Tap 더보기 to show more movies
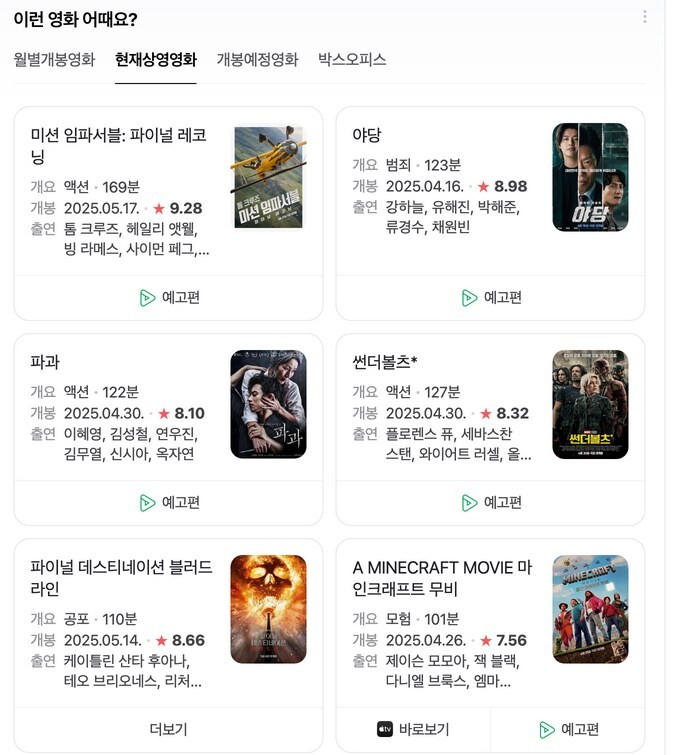 point(168,730)
